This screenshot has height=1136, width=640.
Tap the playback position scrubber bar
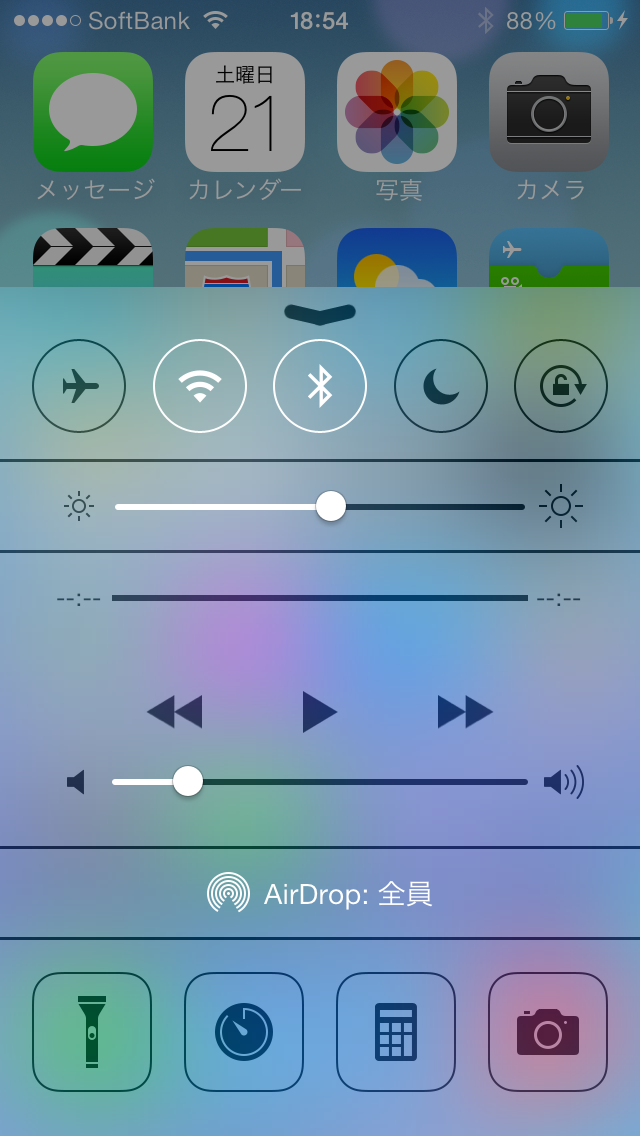[320, 598]
